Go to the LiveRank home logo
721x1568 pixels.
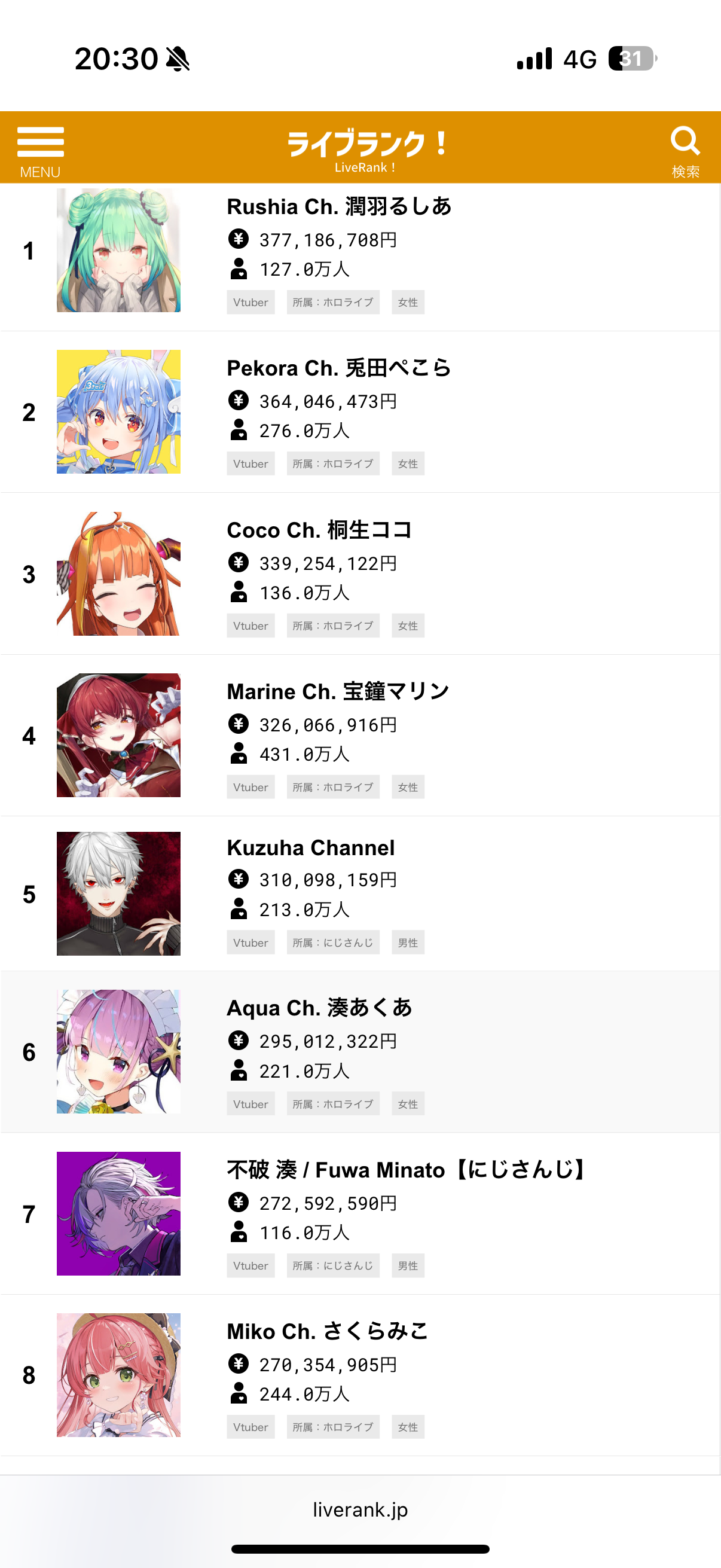366,150
